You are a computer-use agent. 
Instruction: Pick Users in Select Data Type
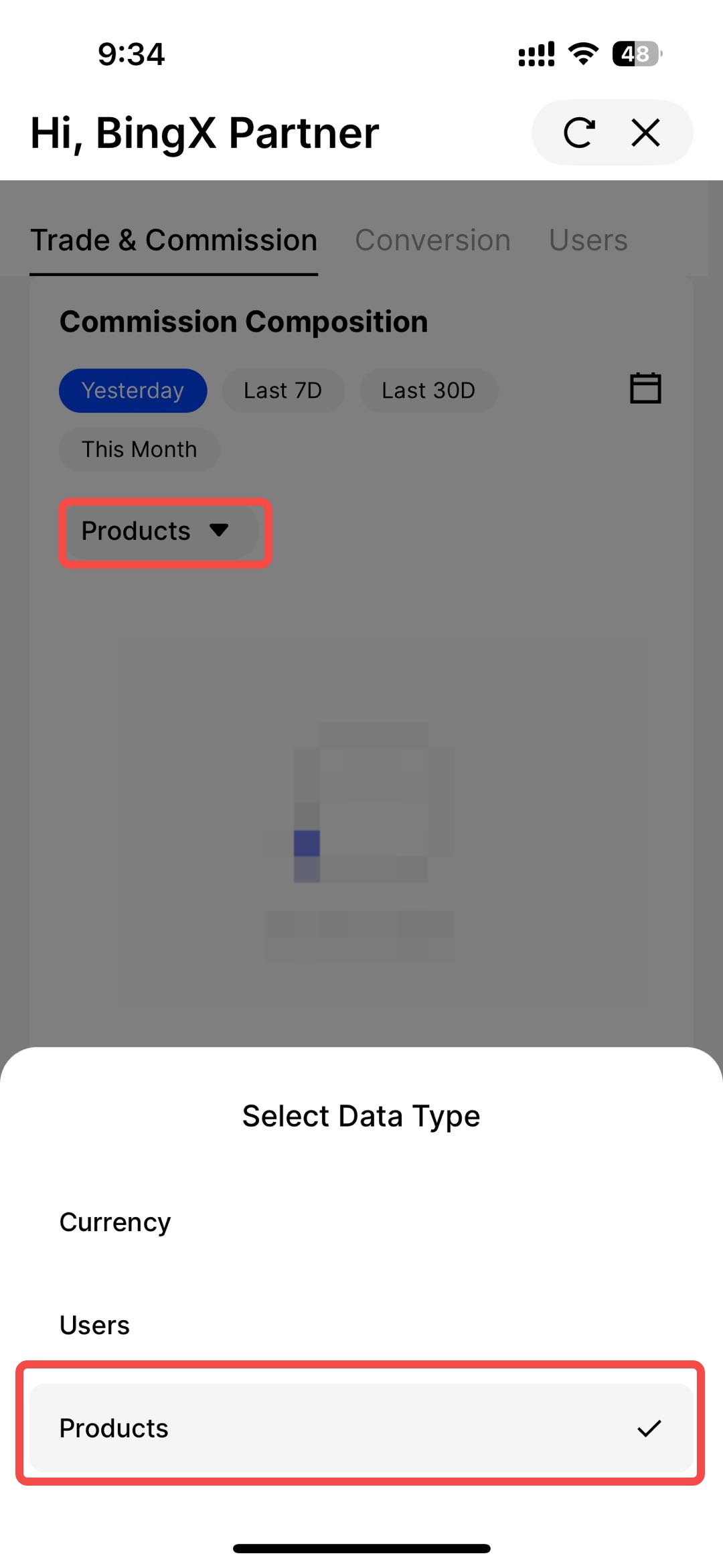point(94,1325)
